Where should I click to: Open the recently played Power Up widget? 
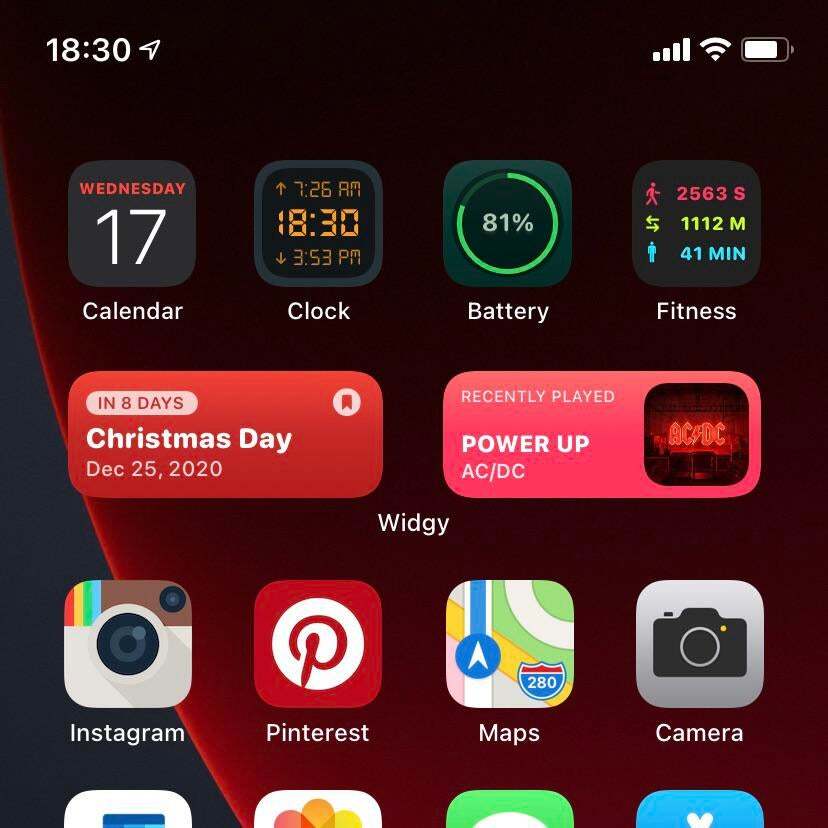coord(601,434)
